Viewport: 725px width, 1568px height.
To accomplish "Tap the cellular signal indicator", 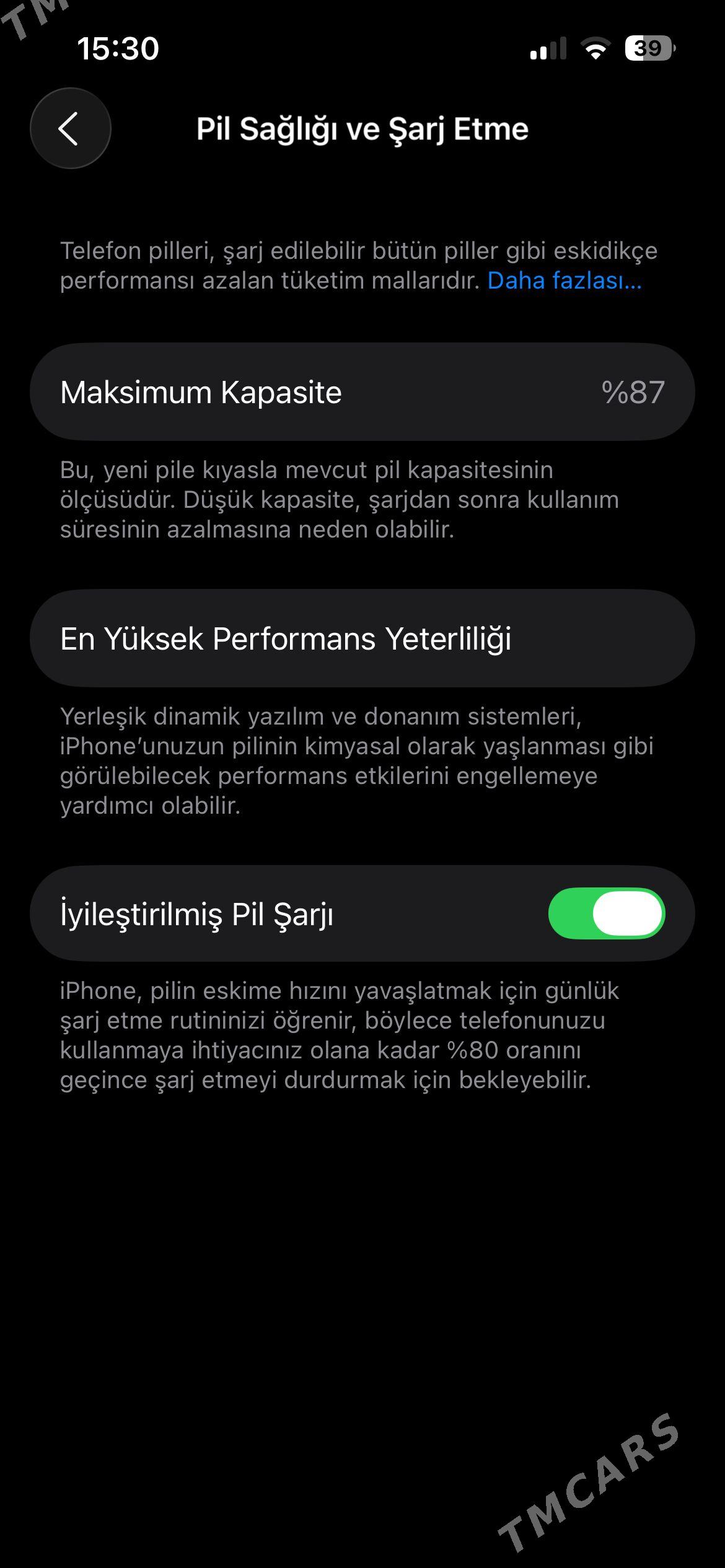I will click(x=548, y=50).
